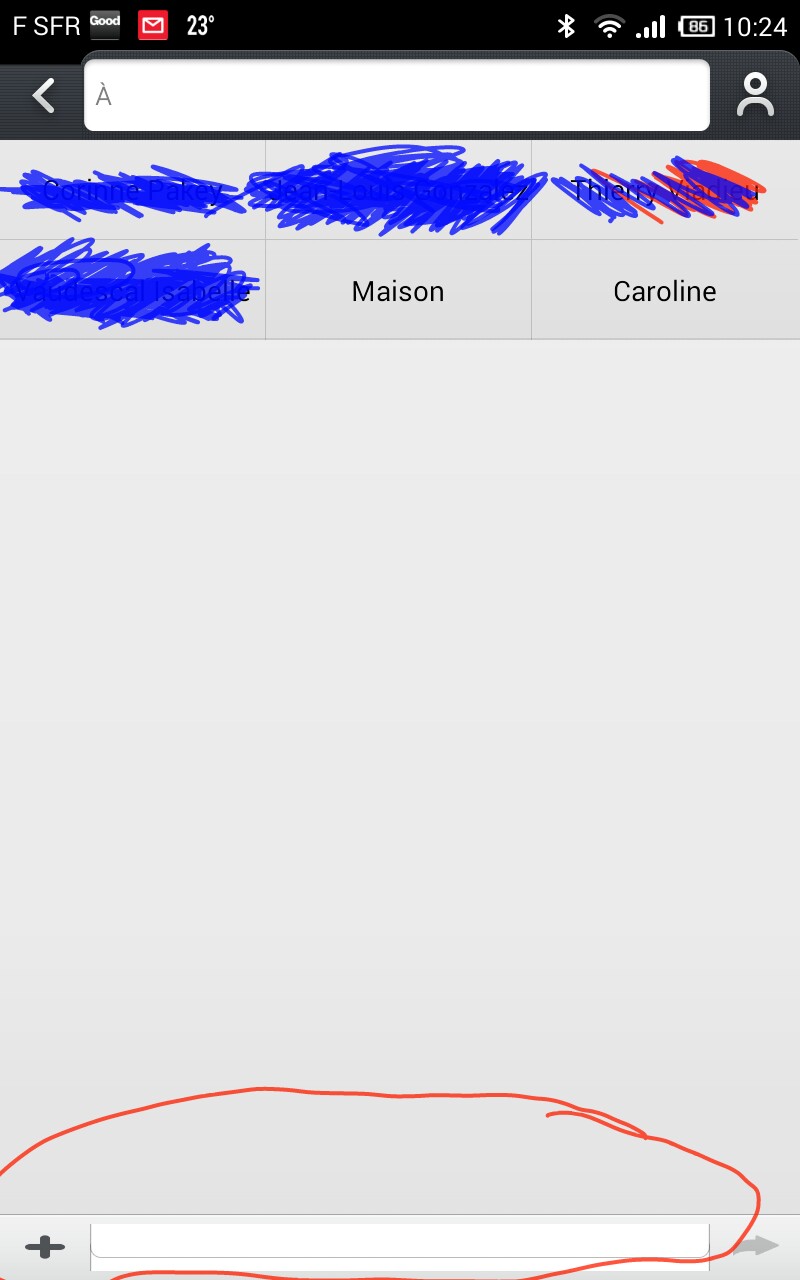Viewport: 800px width, 1280px height.
Task: Tap the plus attachment icon
Action: click(x=45, y=1247)
